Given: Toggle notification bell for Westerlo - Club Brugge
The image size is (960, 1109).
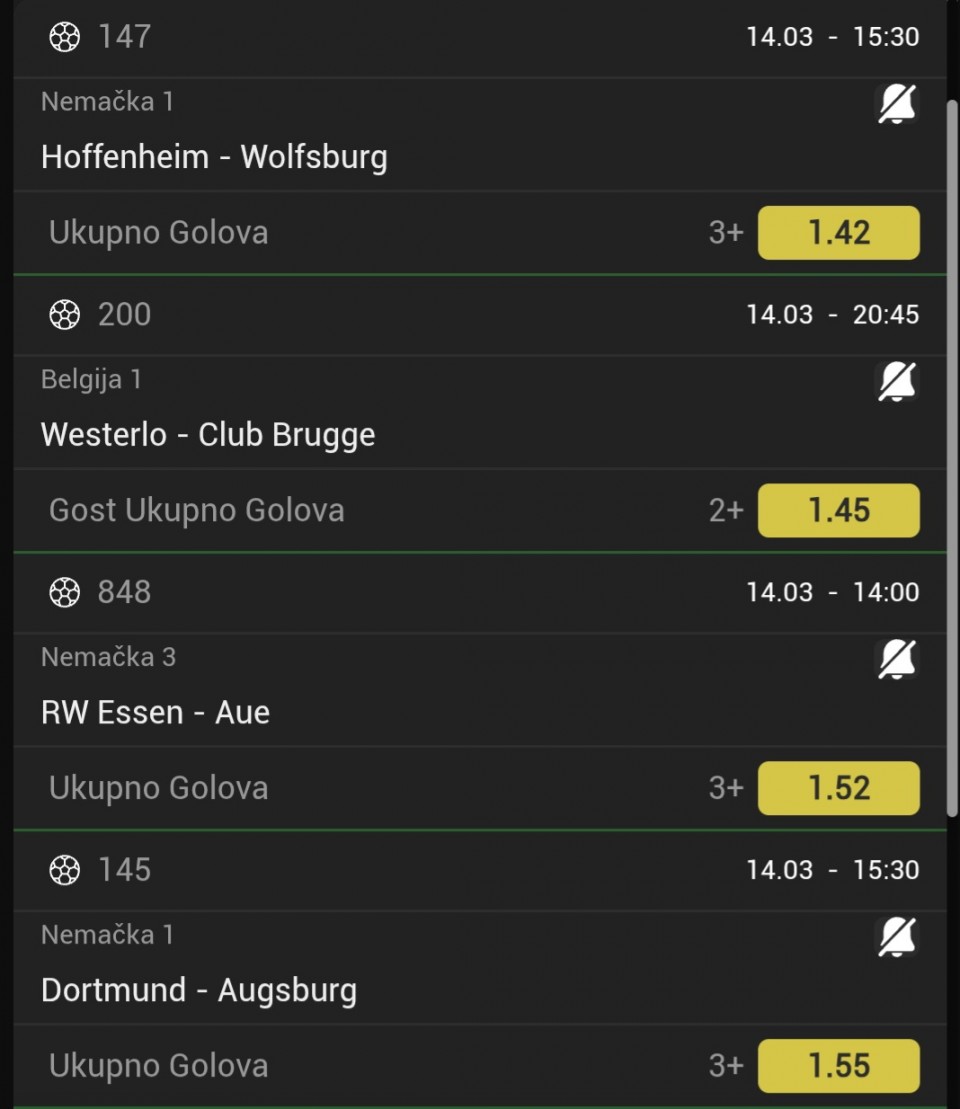Looking at the screenshot, I should point(896,382).
